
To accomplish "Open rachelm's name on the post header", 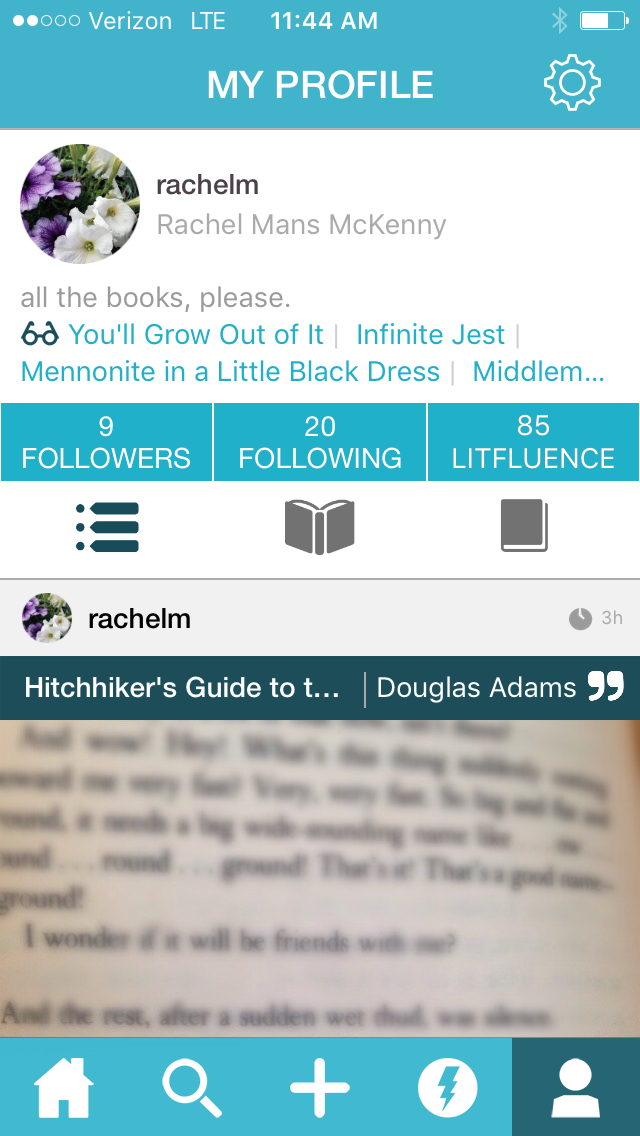I will tap(139, 619).
